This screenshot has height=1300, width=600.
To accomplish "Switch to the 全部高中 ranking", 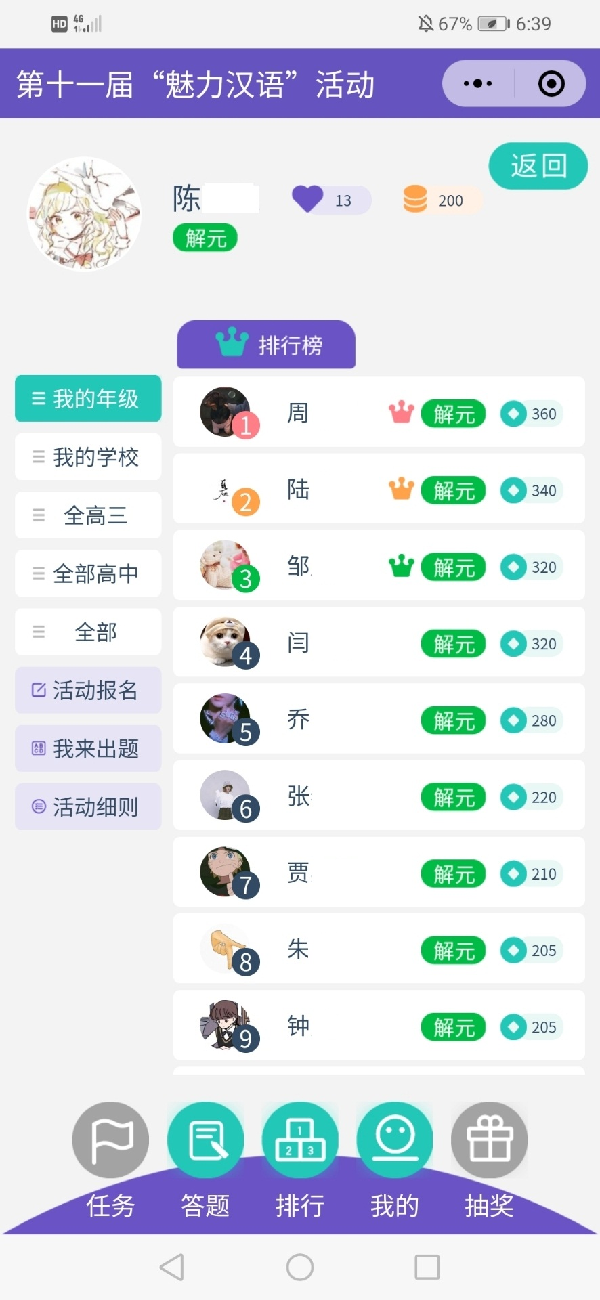I will [88, 574].
